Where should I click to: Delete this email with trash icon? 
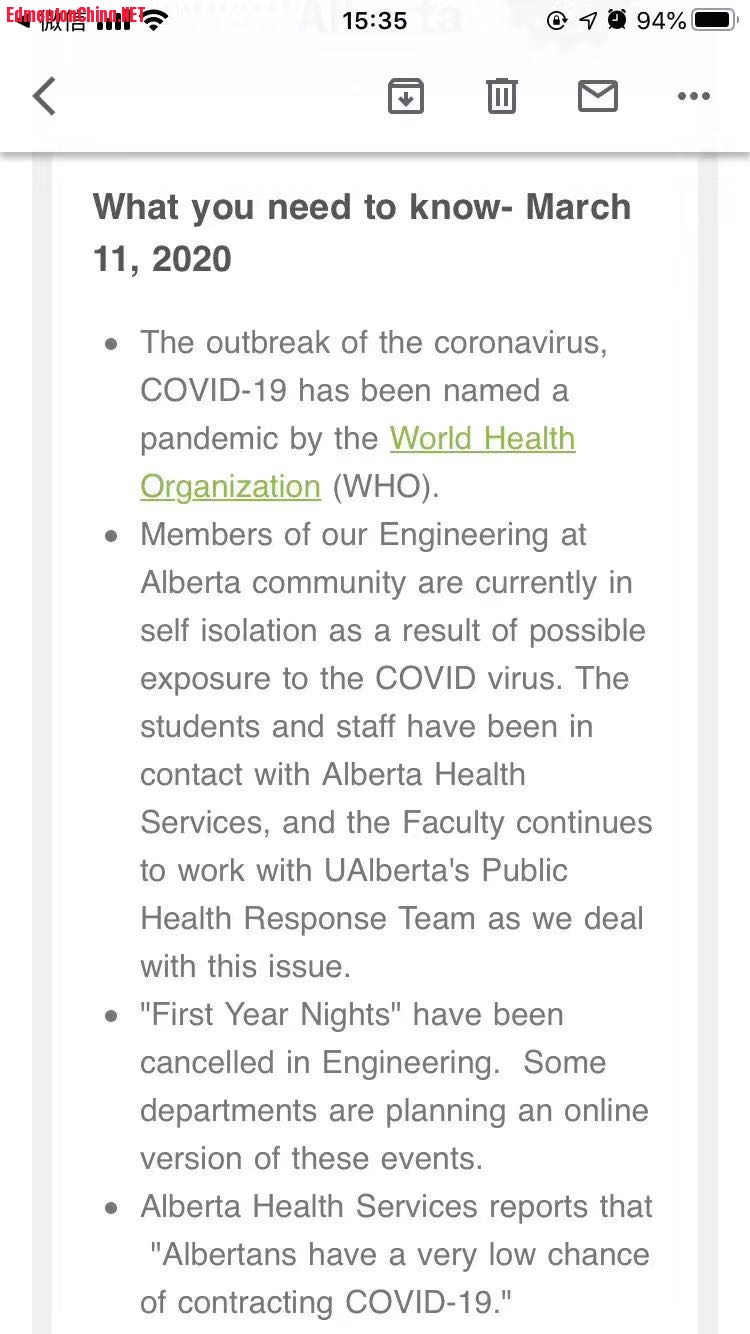click(x=501, y=97)
